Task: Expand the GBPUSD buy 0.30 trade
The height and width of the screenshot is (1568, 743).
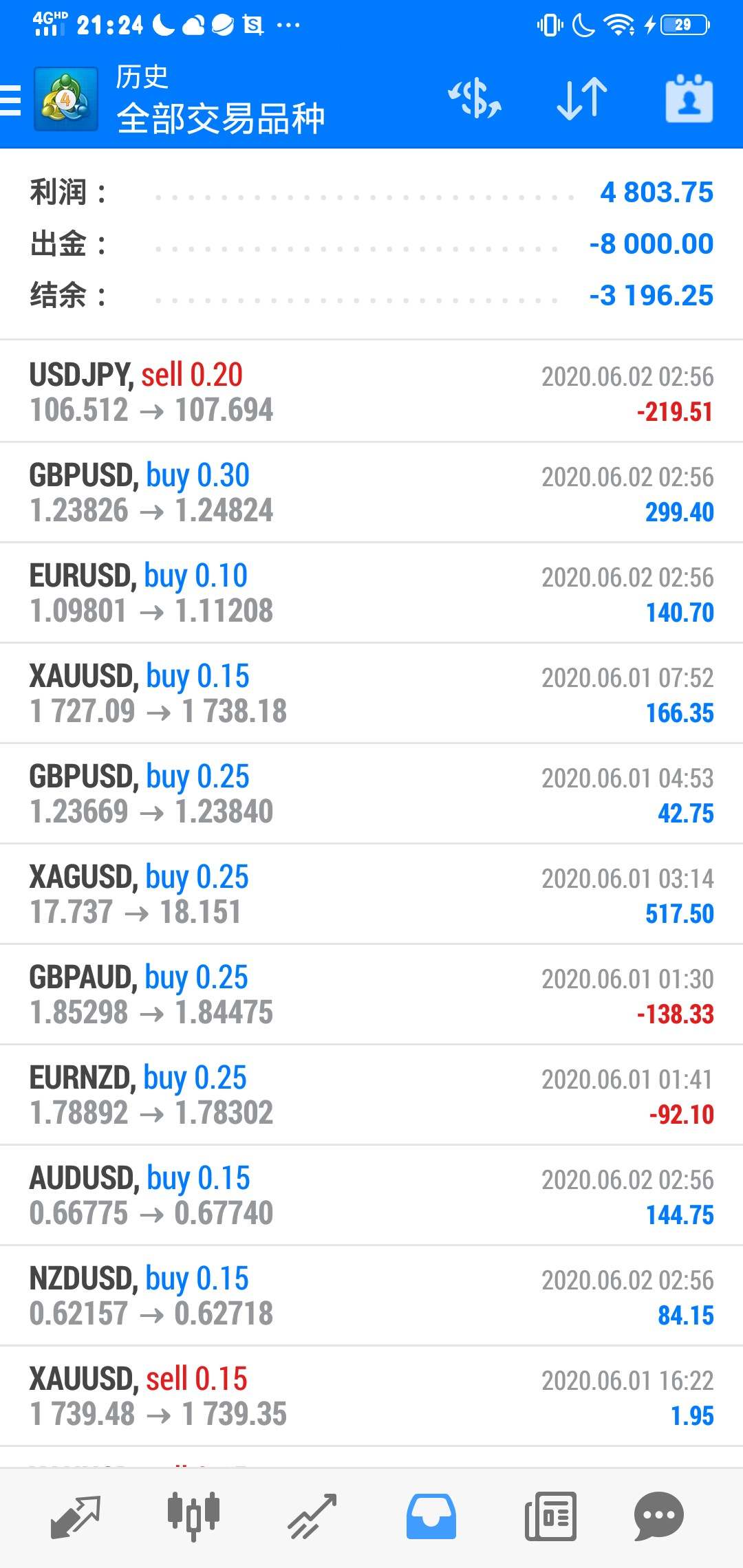Action: pos(371,492)
